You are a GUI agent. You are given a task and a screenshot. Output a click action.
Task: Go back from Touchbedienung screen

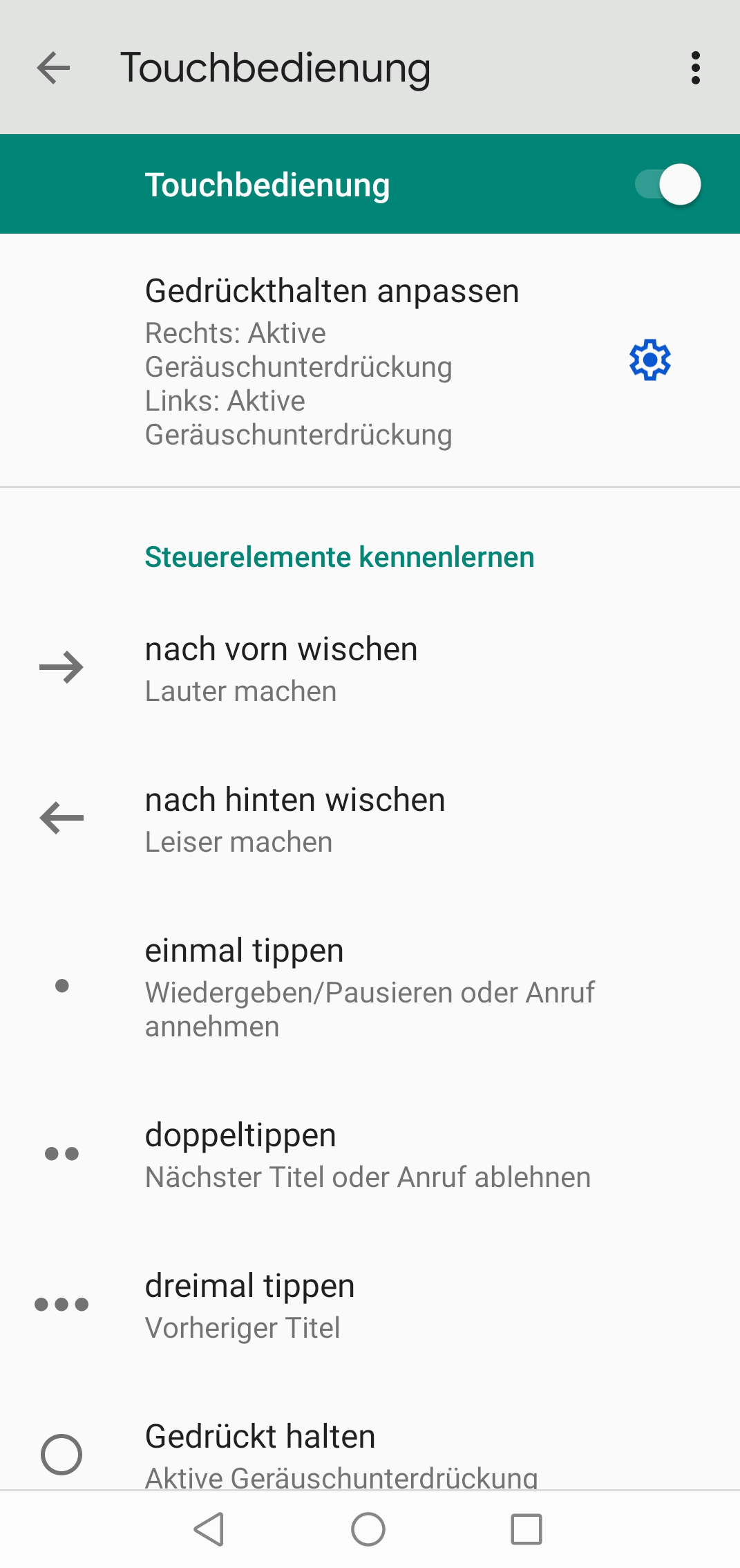pyautogui.click(x=54, y=68)
